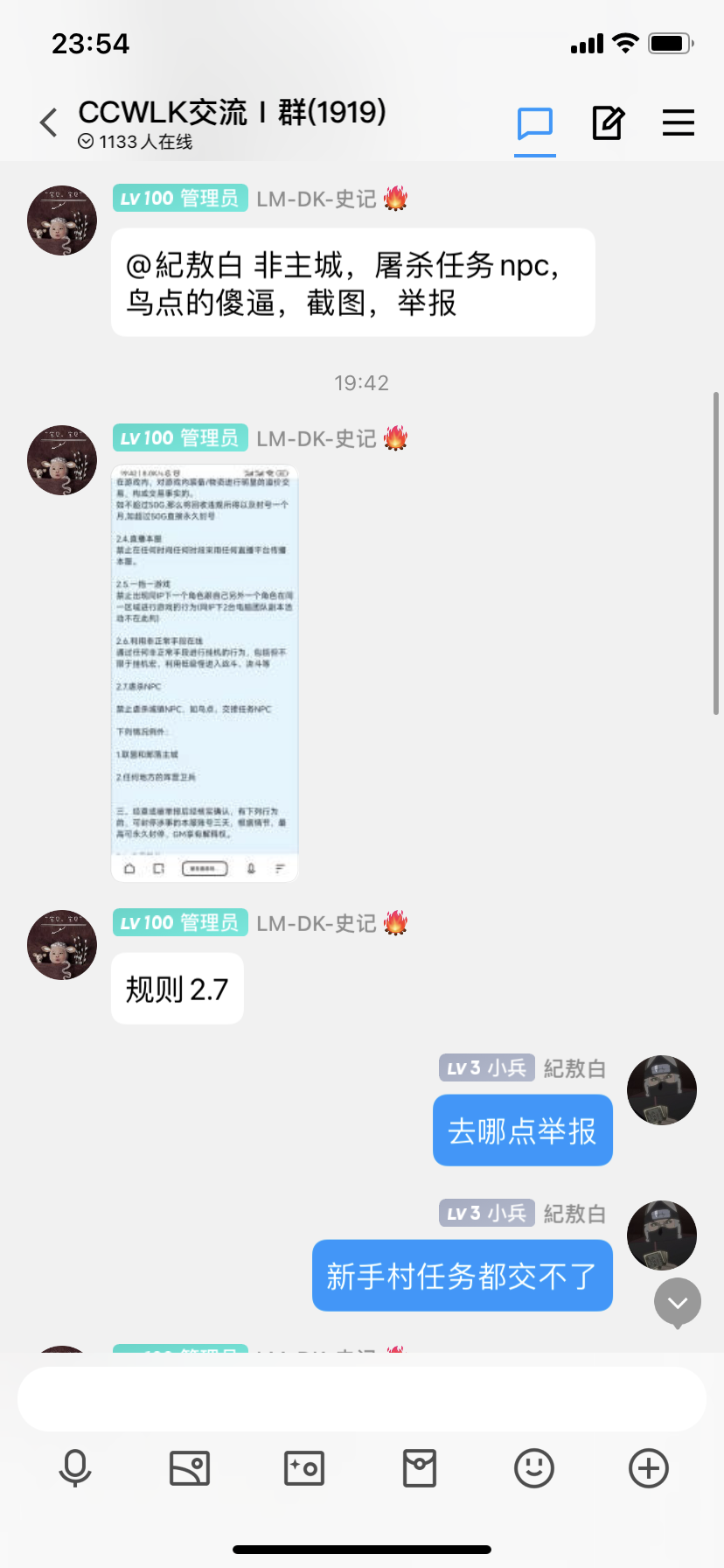This screenshot has height=1568, width=724.
Task: Open the hamburger menu for group settings
Action: [x=679, y=123]
